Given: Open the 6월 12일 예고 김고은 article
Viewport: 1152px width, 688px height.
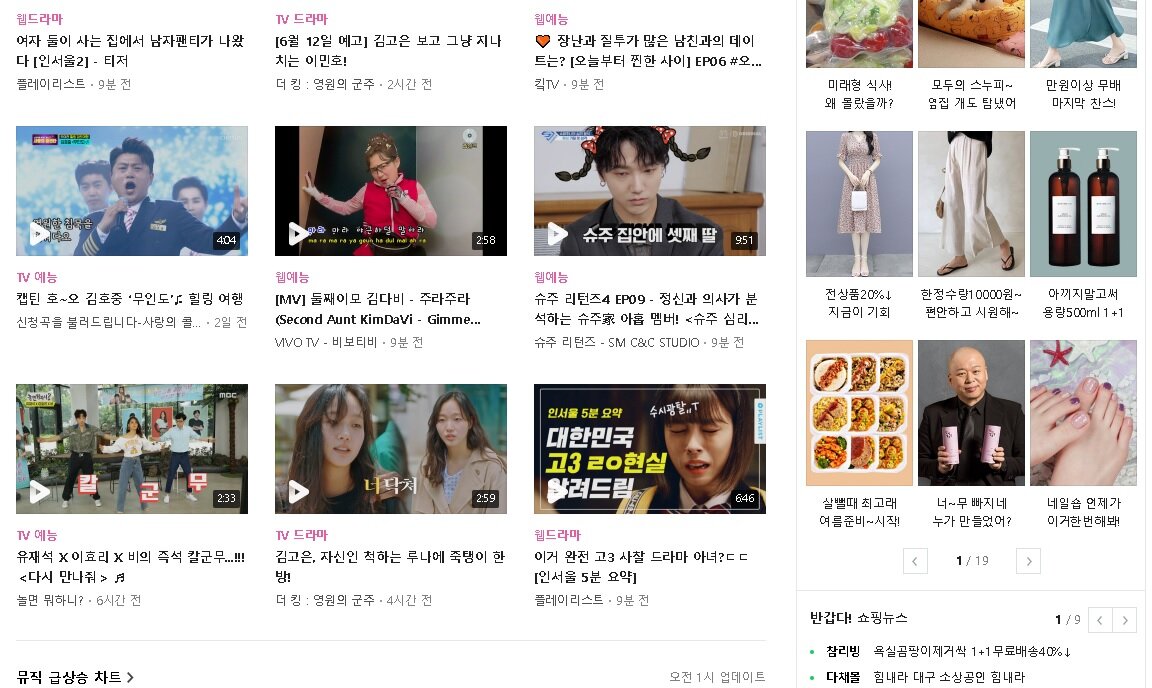Looking at the screenshot, I should (388, 51).
